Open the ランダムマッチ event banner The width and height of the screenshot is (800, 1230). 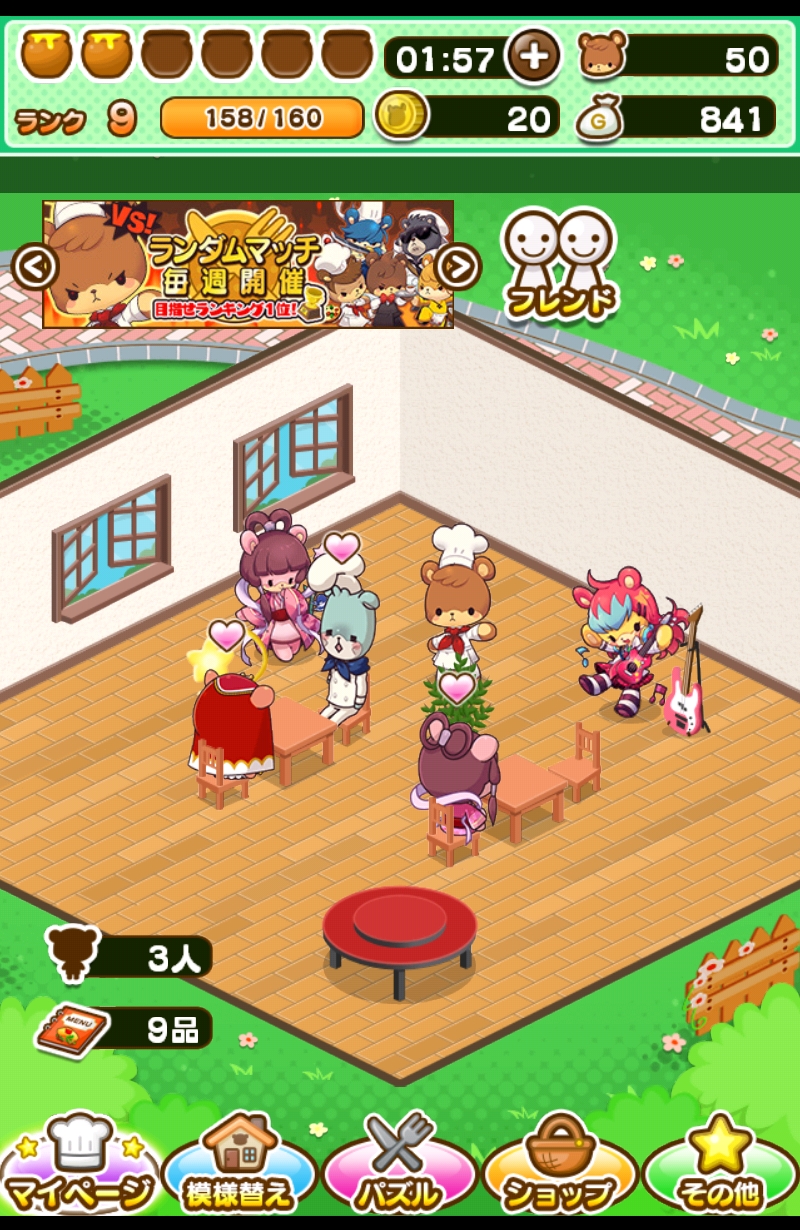(x=248, y=264)
